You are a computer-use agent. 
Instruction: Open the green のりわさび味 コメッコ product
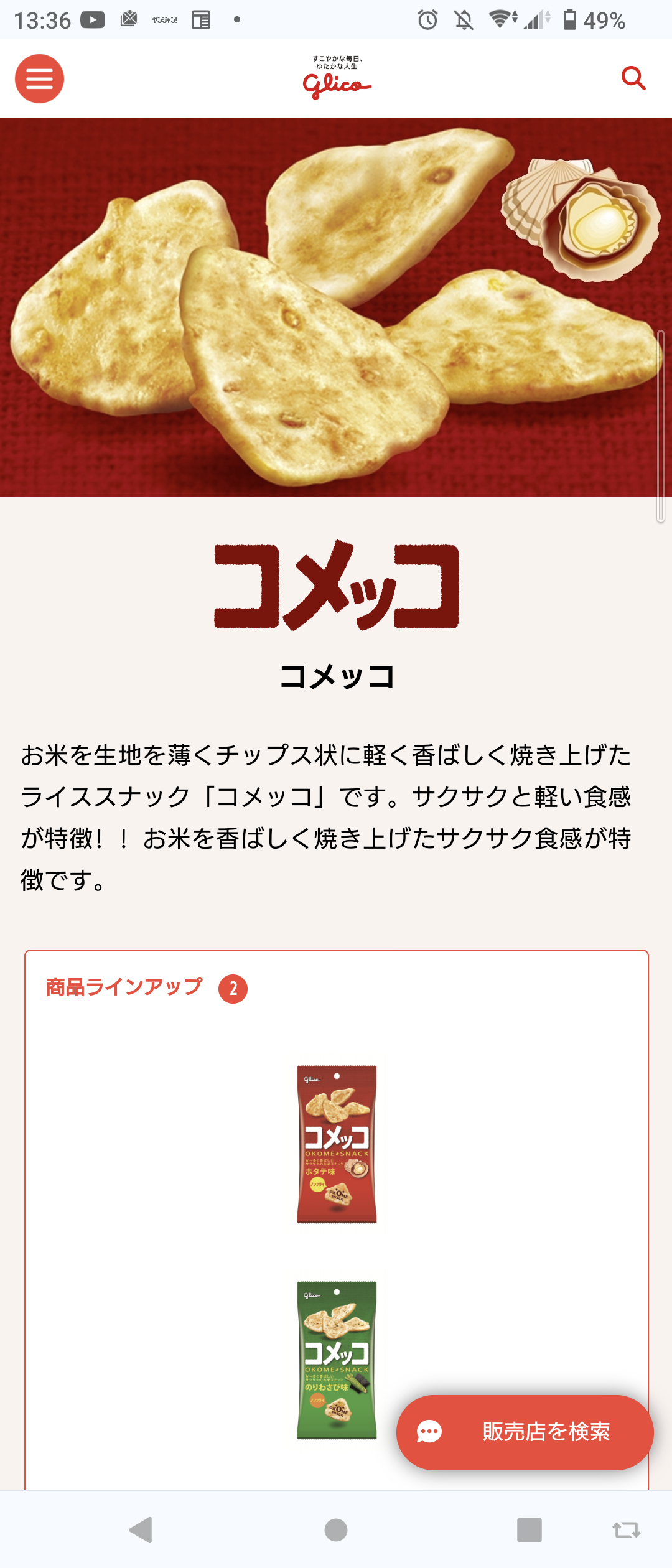337,1360
